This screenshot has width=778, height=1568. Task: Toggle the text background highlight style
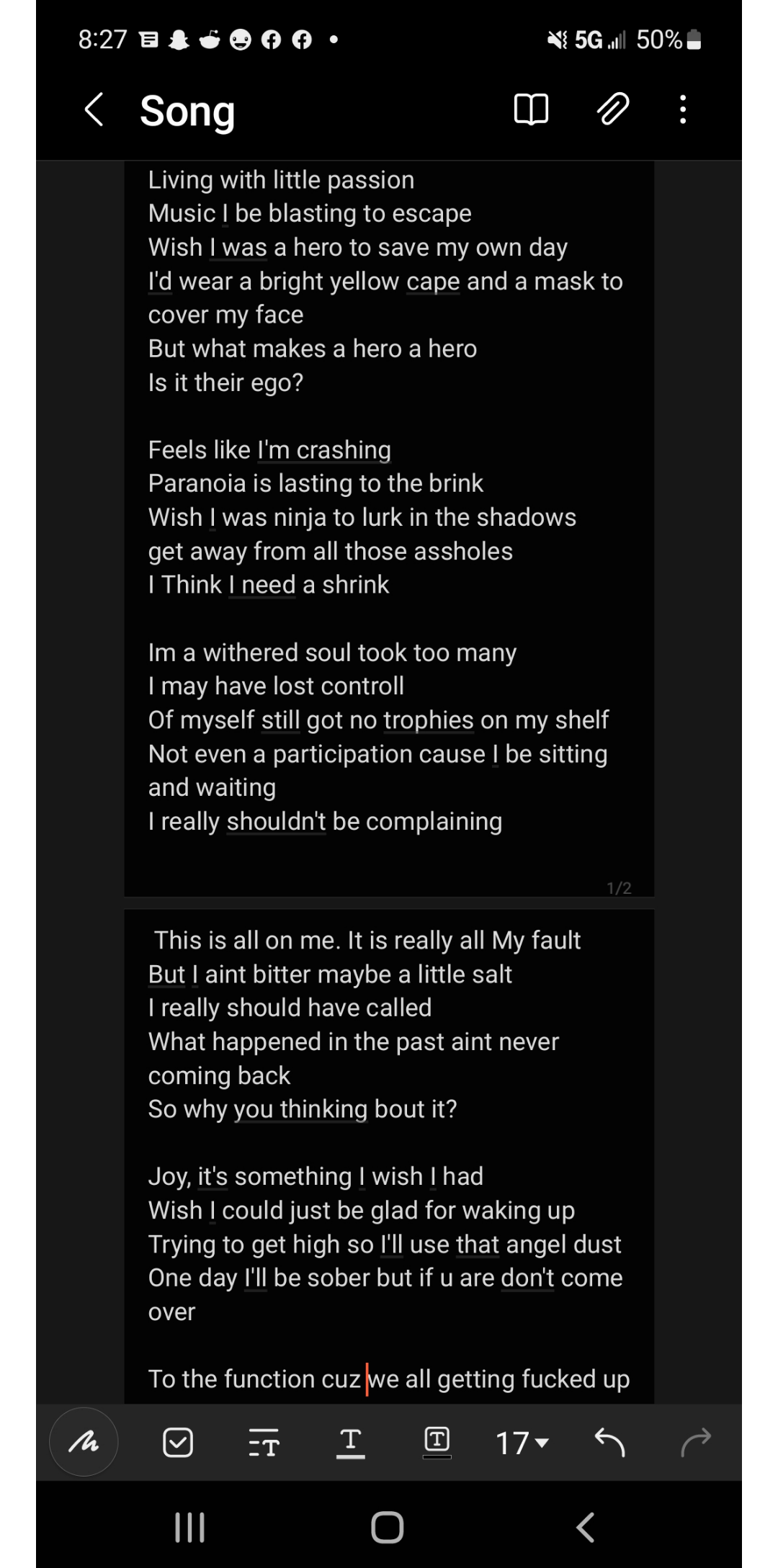437,1441
